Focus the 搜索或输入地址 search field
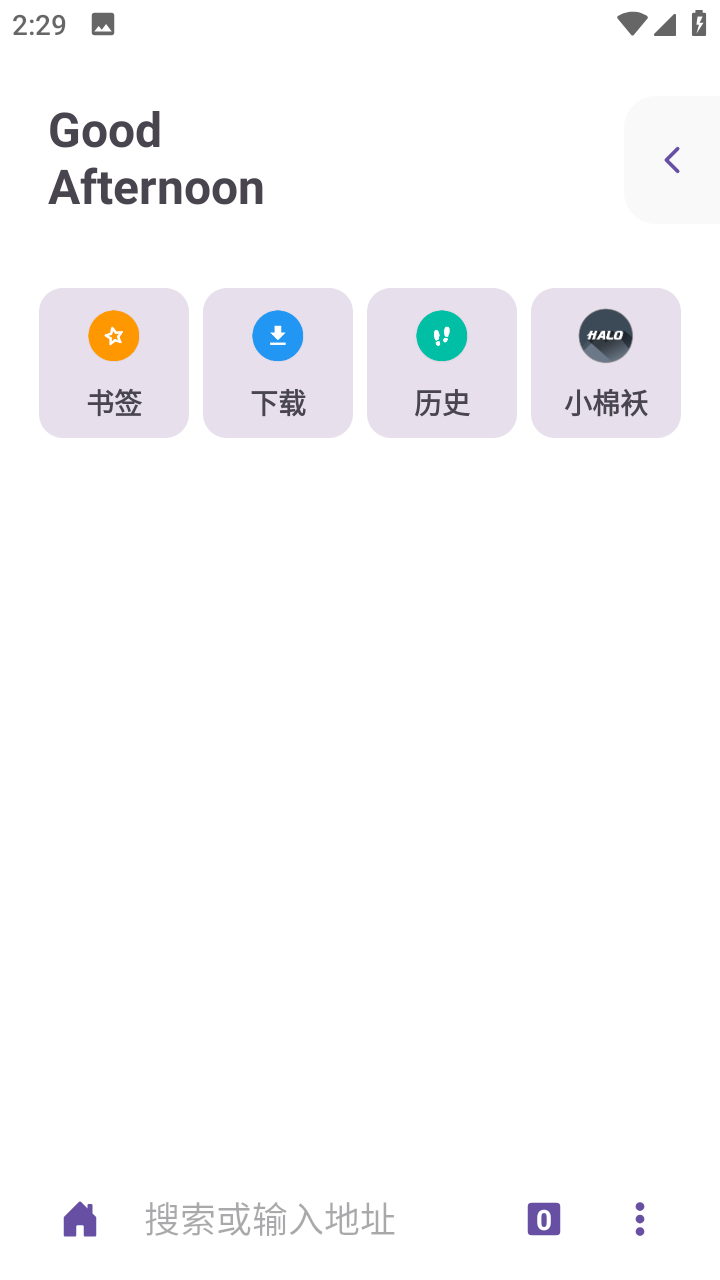The image size is (720, 1280). tap(270, 1218)
